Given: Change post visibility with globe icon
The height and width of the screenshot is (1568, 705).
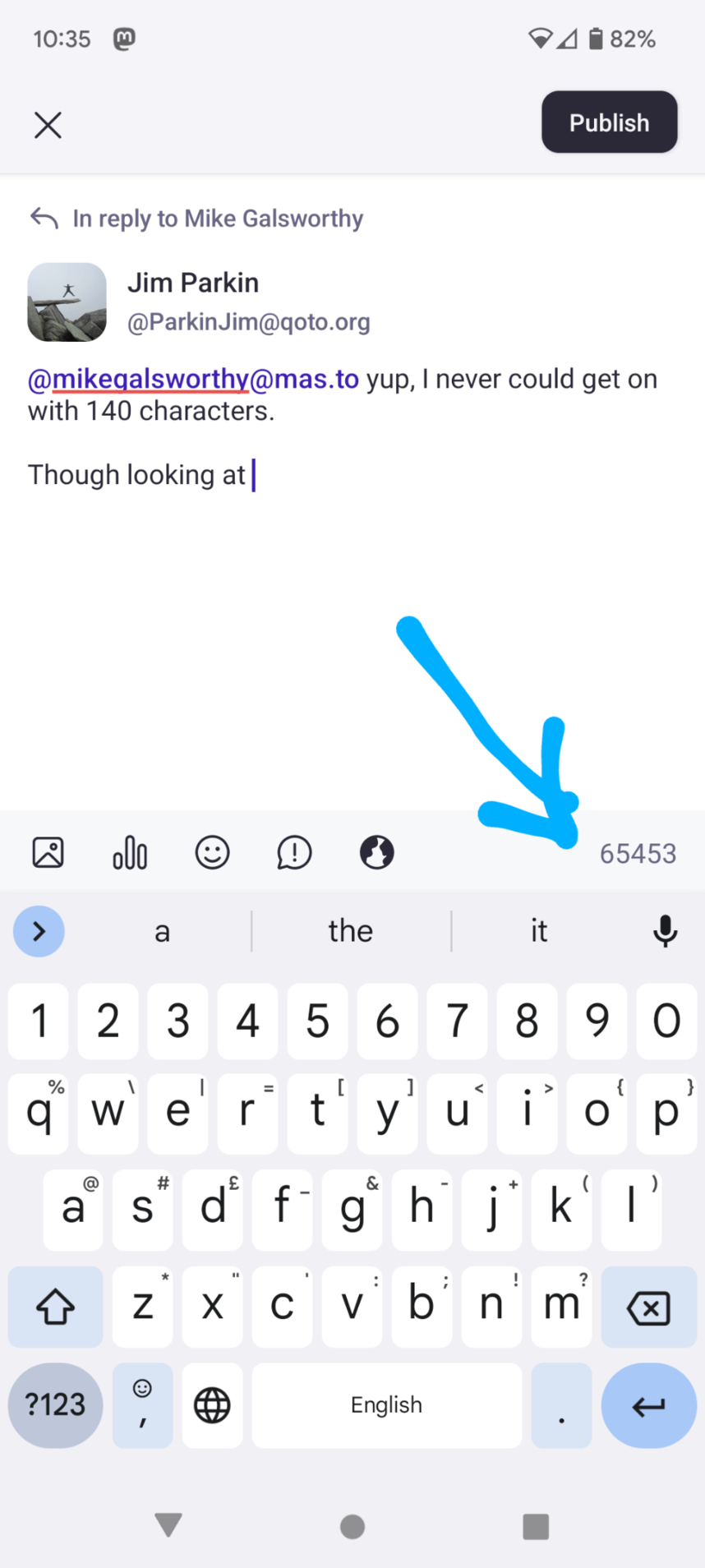Looking at the screenshot, I should 376,852.
